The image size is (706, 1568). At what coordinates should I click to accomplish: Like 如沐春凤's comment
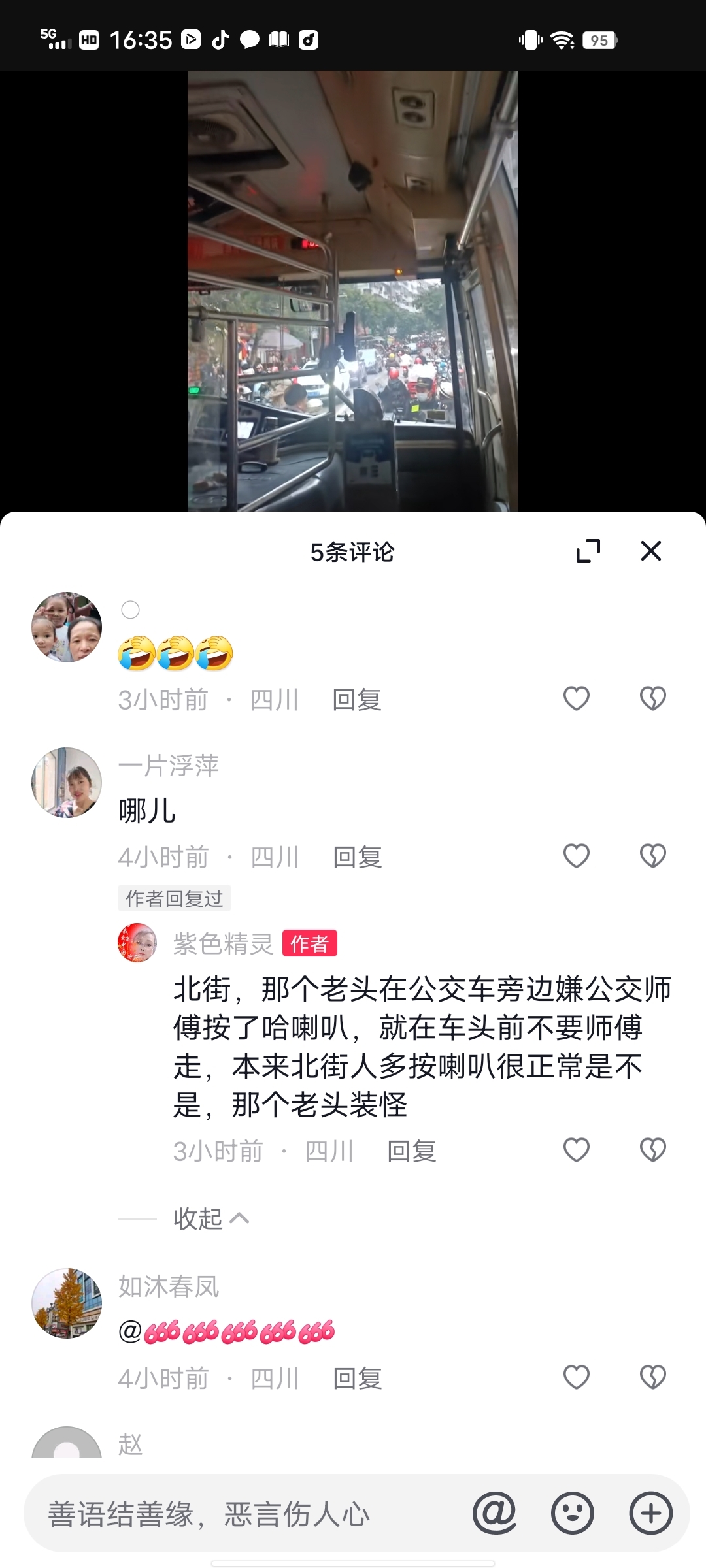576,1377
